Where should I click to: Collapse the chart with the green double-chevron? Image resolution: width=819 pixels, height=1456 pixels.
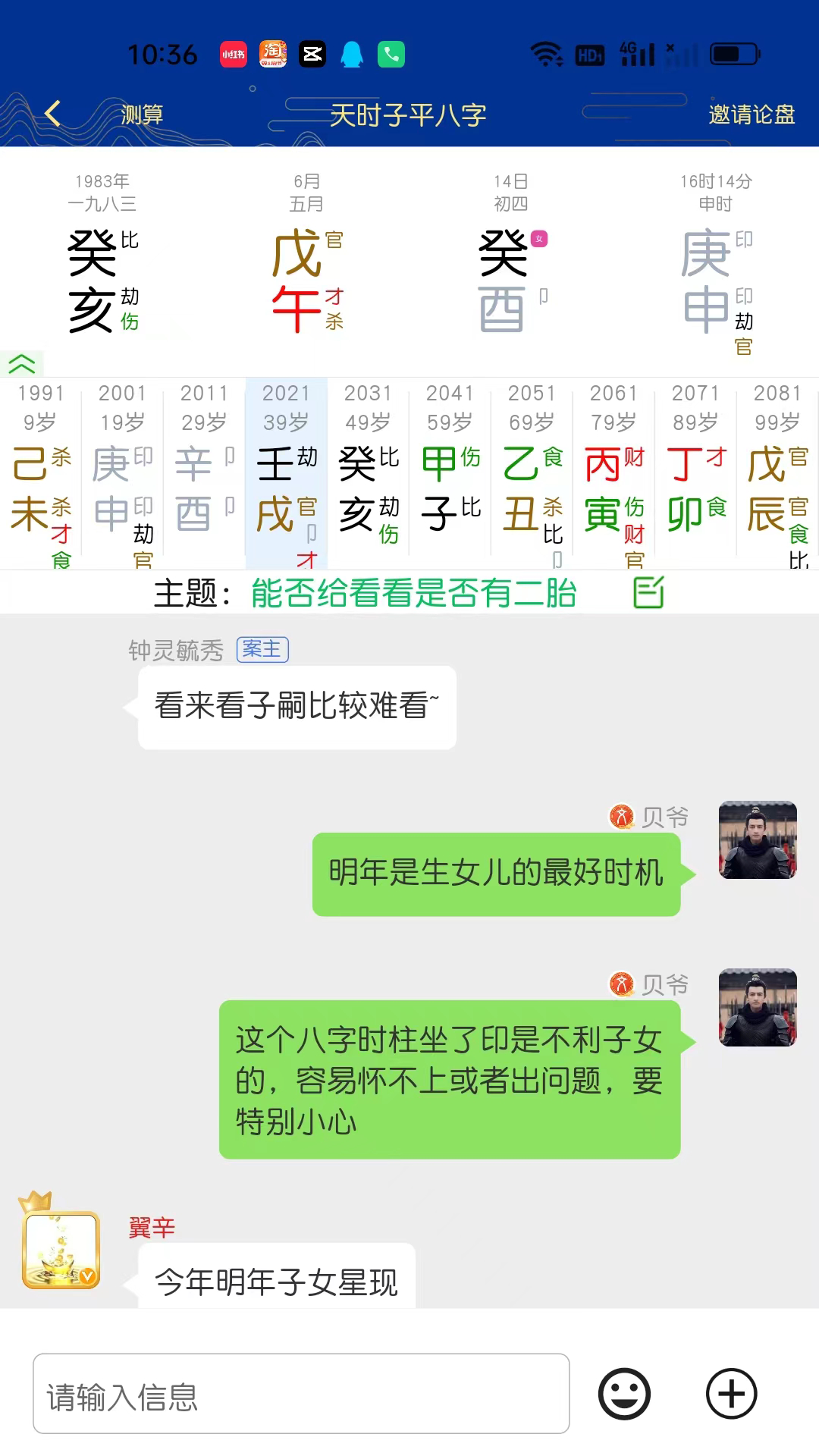pyautogui.click(x=23, y=366)
